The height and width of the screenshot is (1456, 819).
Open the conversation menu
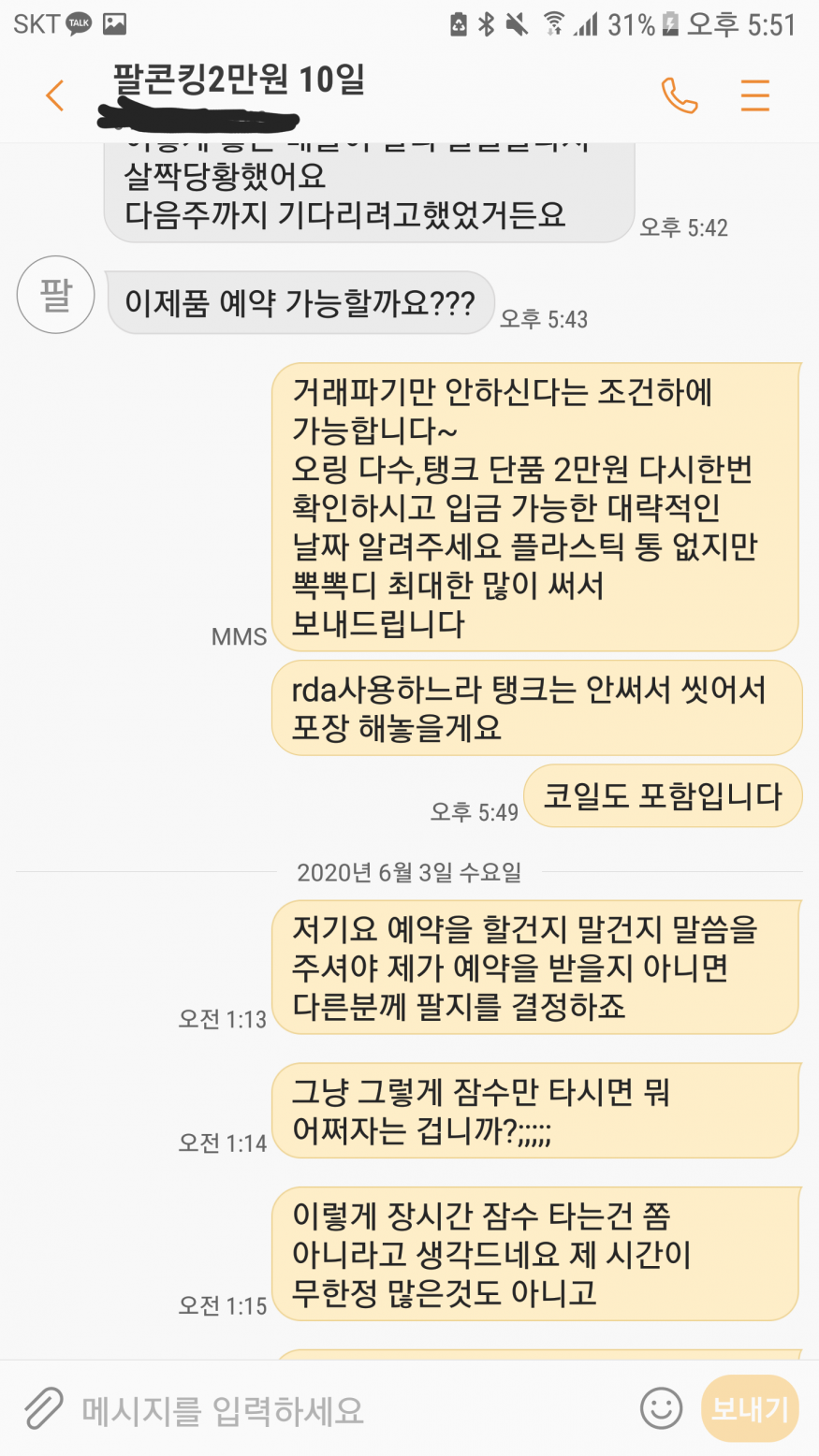[x=754, y=95]
